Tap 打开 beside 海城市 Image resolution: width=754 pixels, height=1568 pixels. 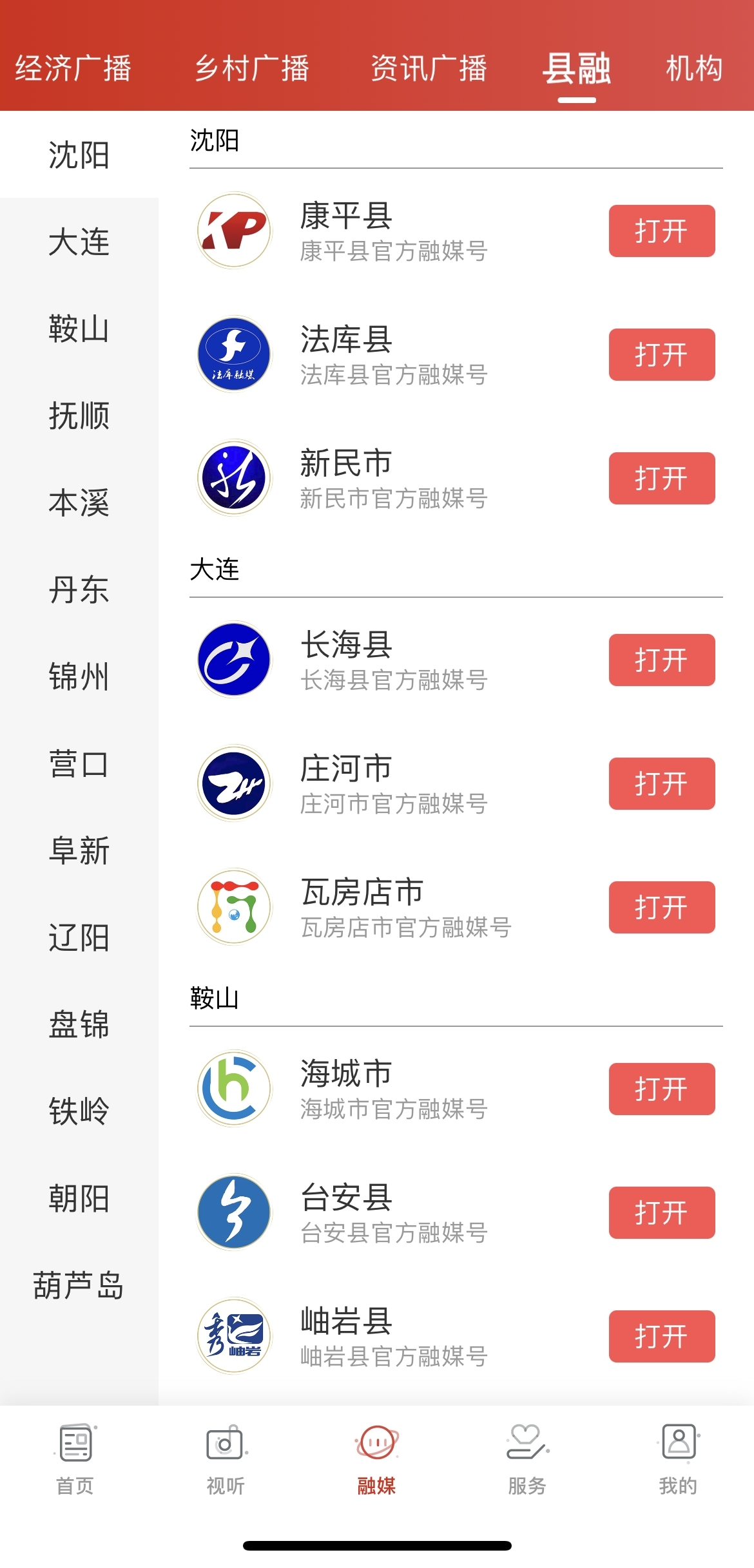point(662,1089)
